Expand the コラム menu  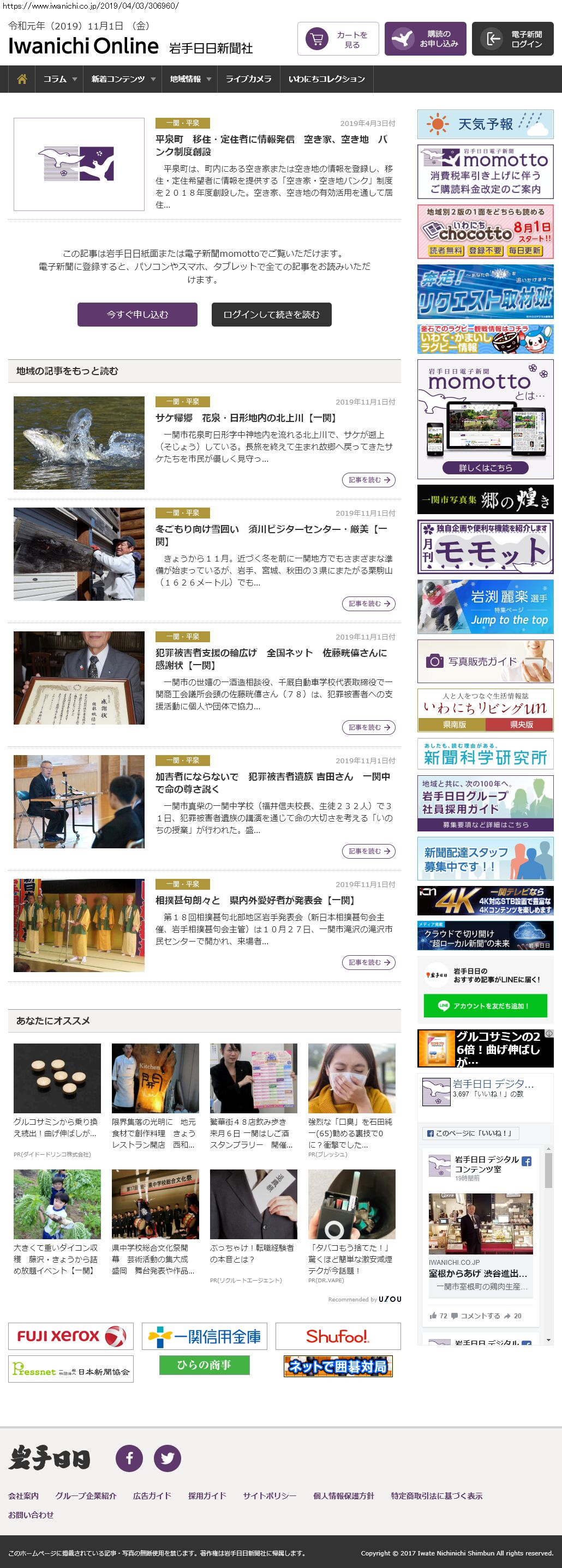tap(59, 79)
